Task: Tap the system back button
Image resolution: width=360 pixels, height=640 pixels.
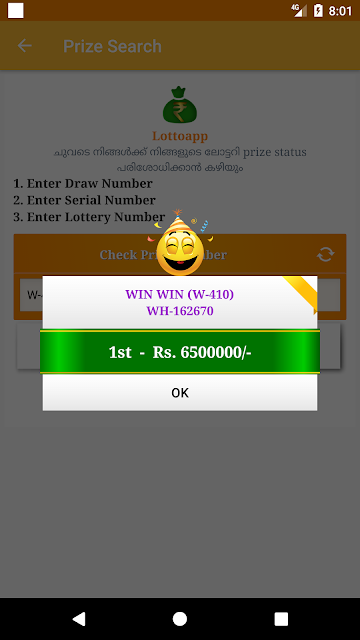Action: (x=79, y=619)
